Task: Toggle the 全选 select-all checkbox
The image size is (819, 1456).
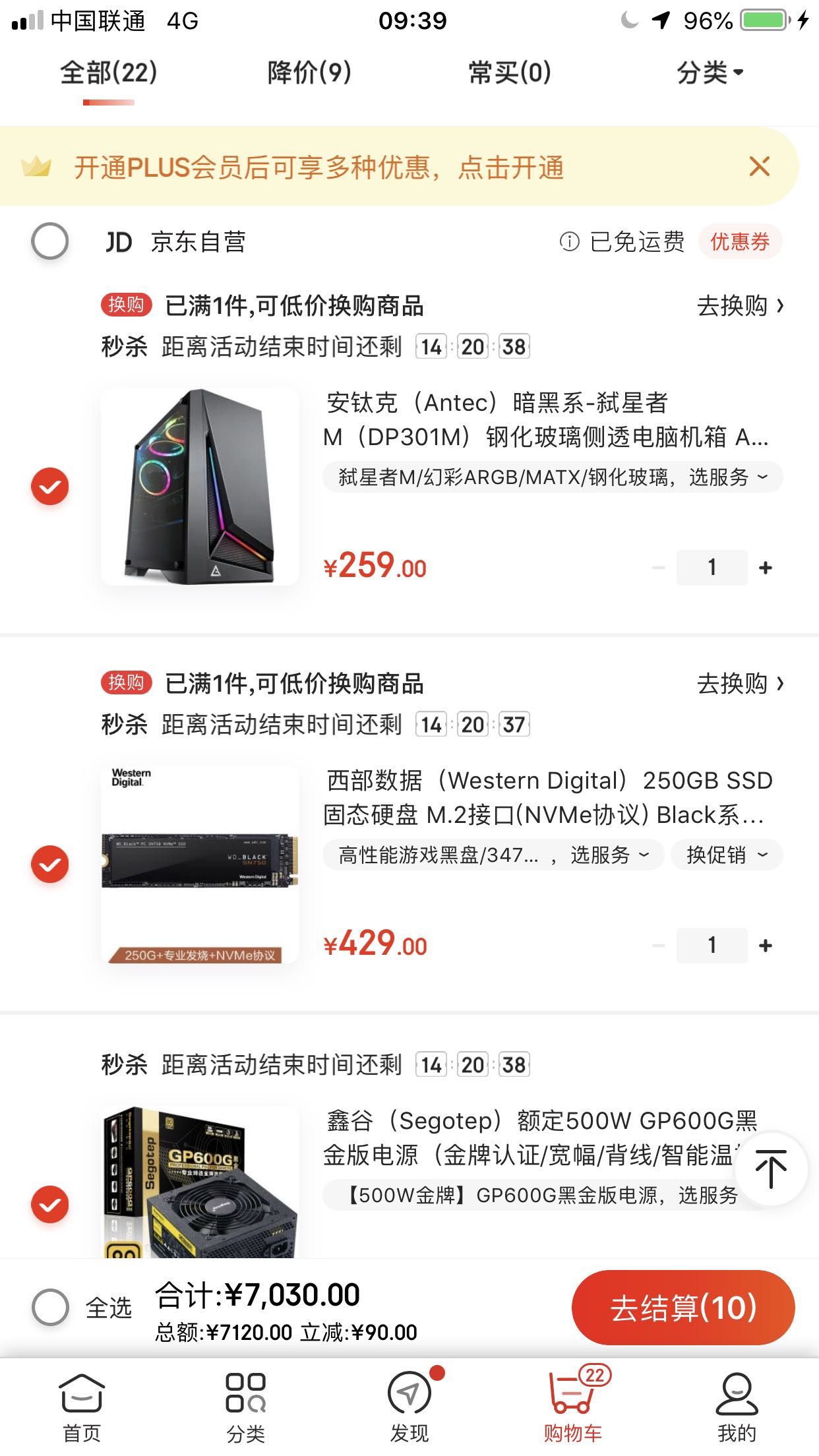Action: pos(51,1307)
